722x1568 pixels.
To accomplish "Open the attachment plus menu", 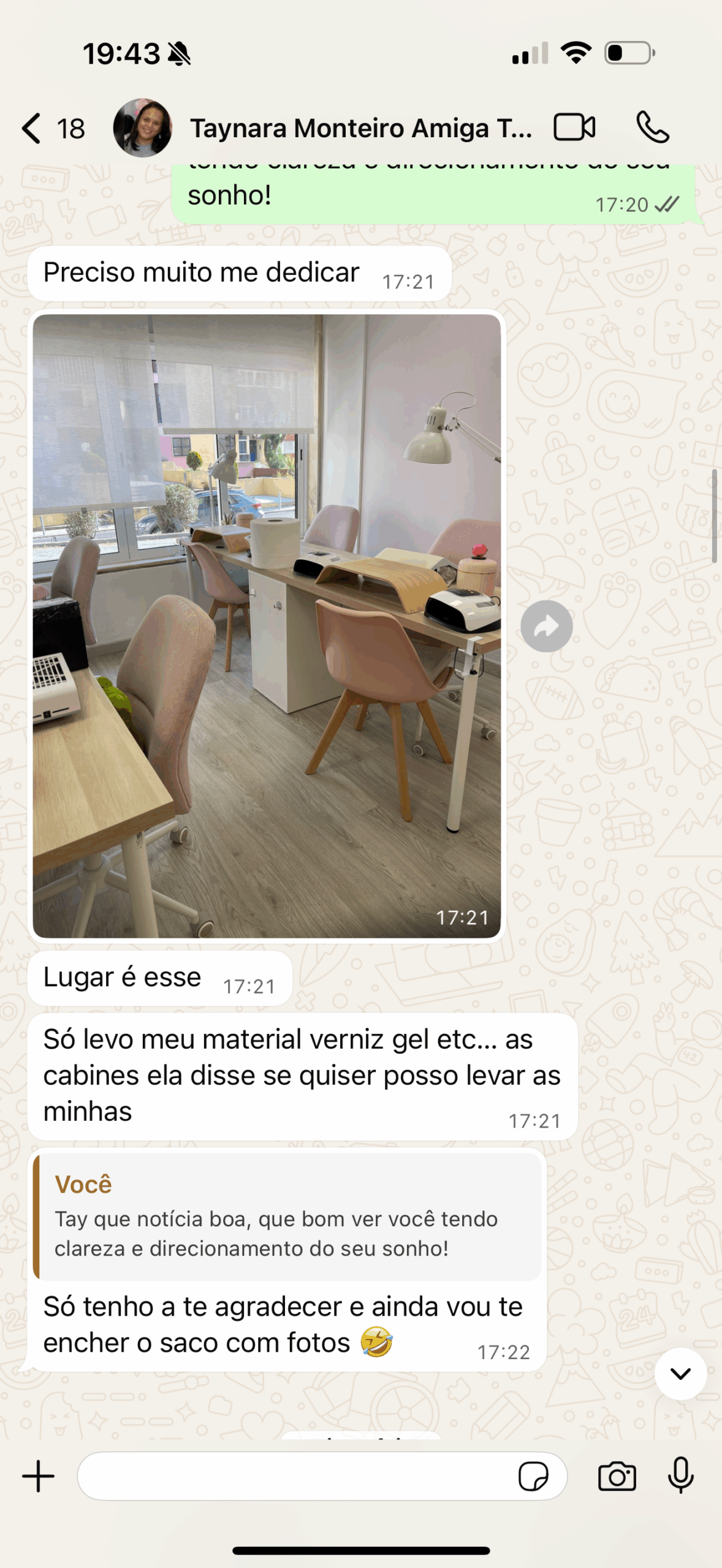I will point(38,1476).
